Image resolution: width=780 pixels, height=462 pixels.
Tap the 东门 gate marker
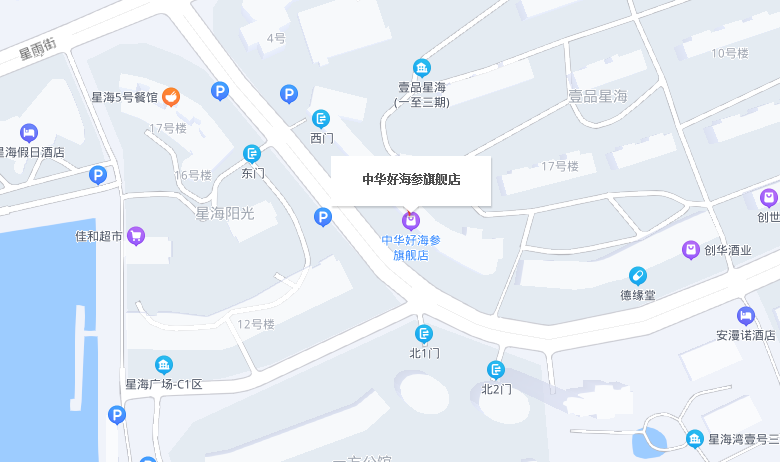[x=252, y=154]
